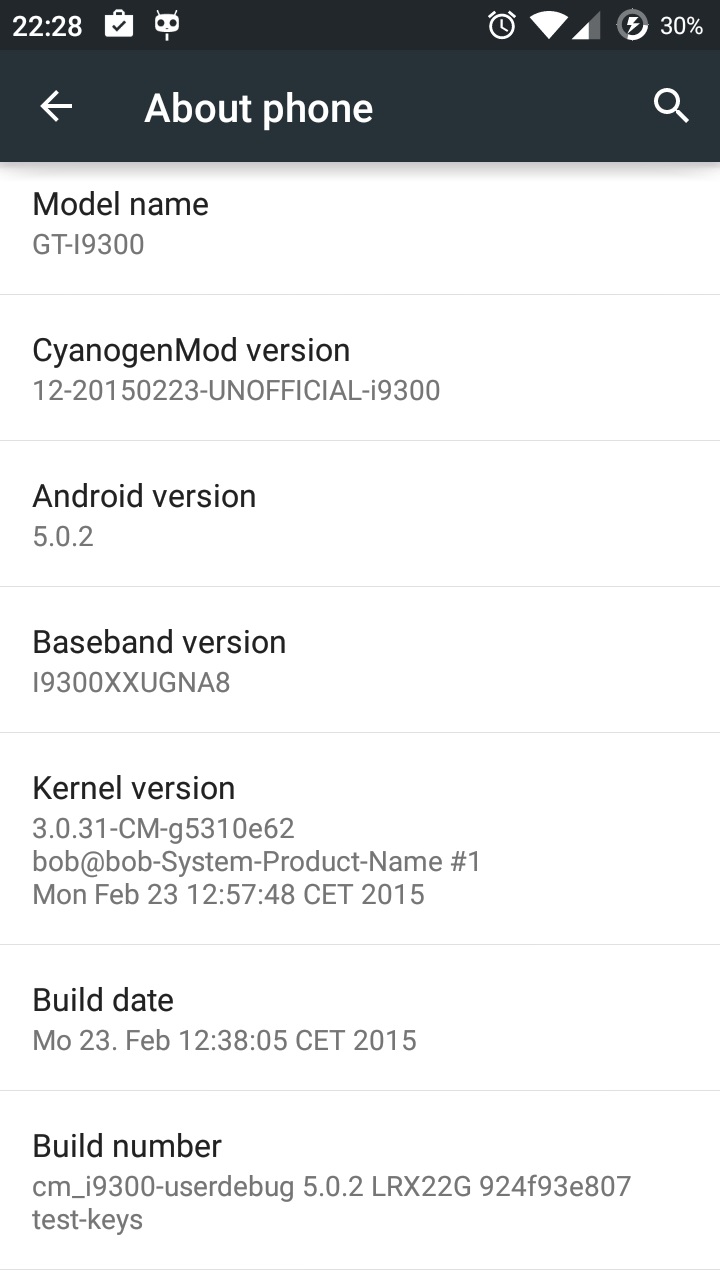Tap the Kernel version row
The width and height of the screenshot is (720, 1280).
(x=360, y=839)
